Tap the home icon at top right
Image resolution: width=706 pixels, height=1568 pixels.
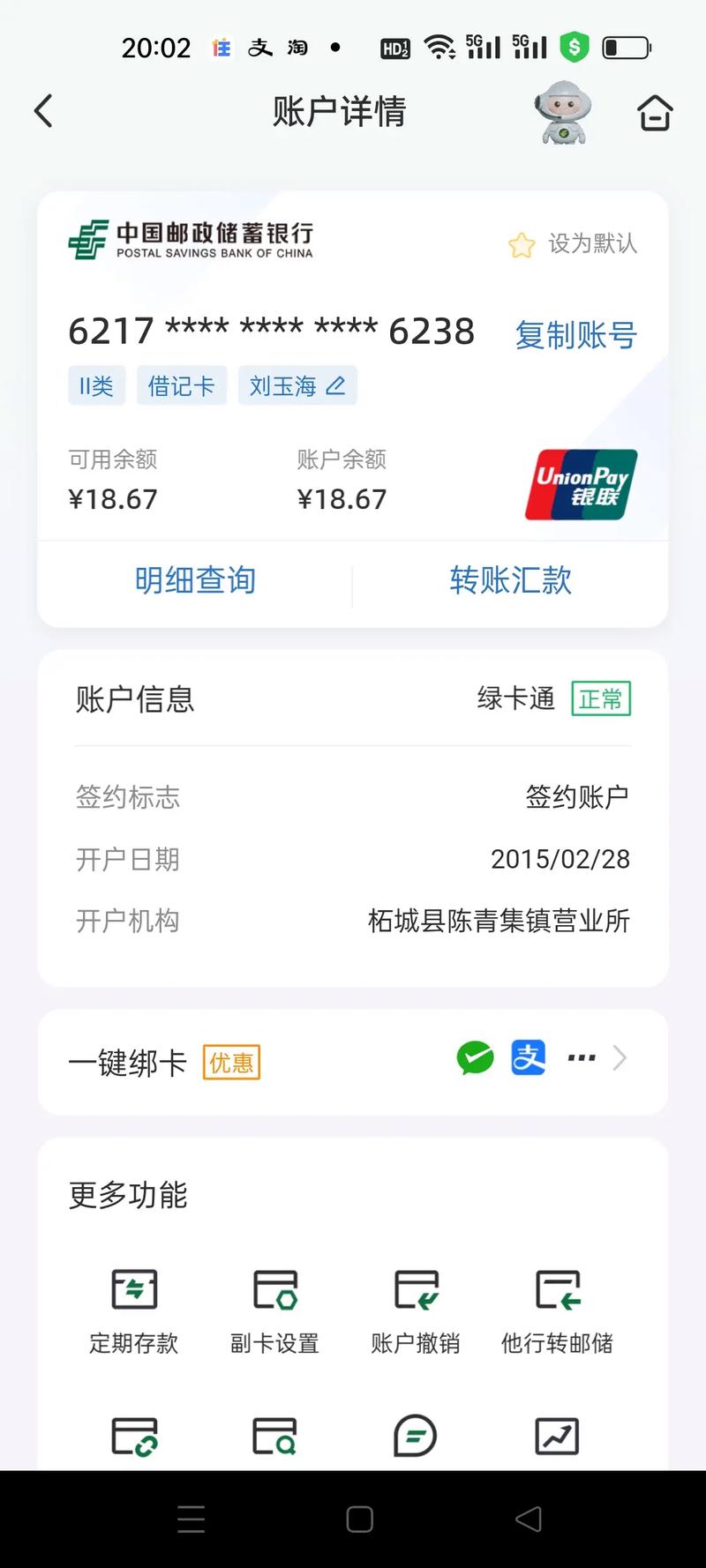[655, 111]
